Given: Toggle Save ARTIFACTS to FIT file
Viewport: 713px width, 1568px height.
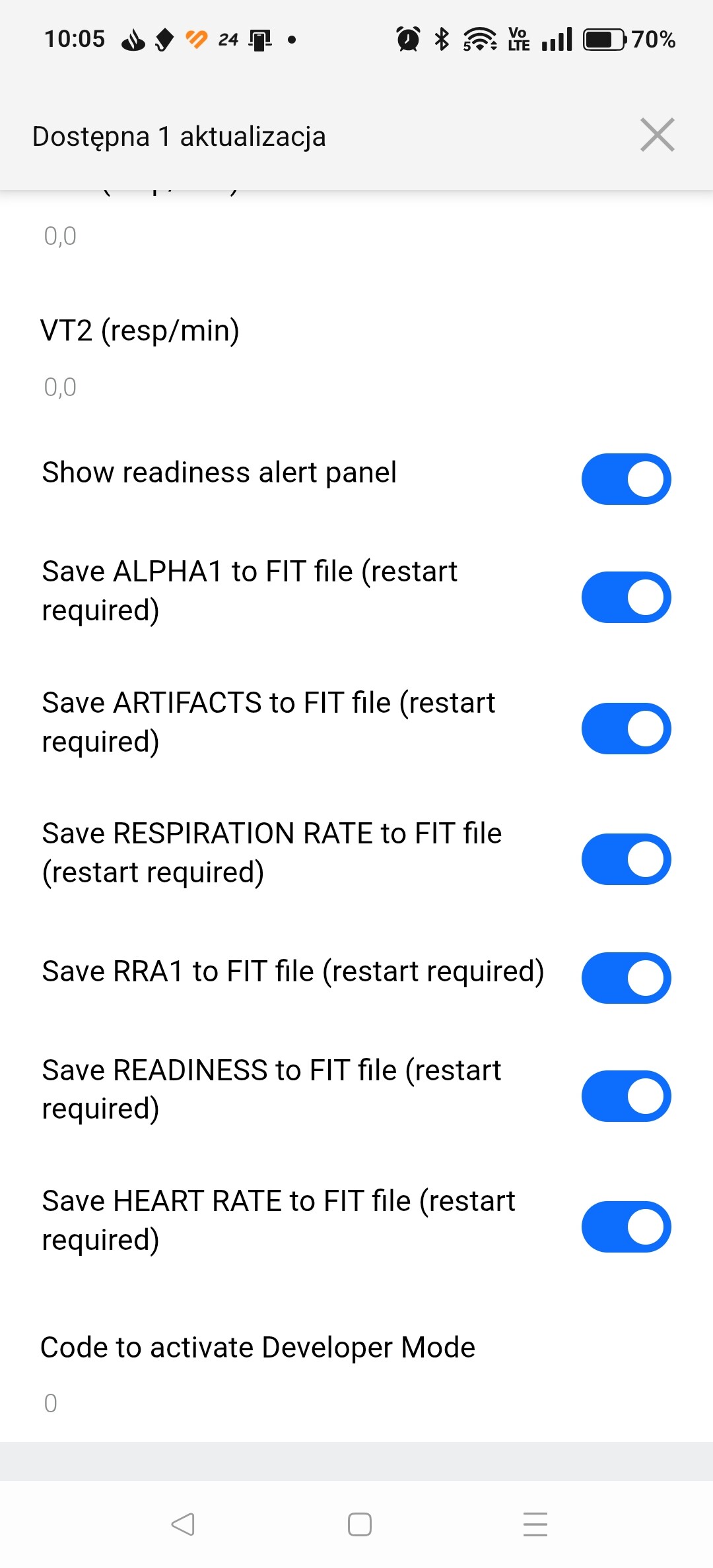Looking at the screenshot, I should [x=626, y=729].
